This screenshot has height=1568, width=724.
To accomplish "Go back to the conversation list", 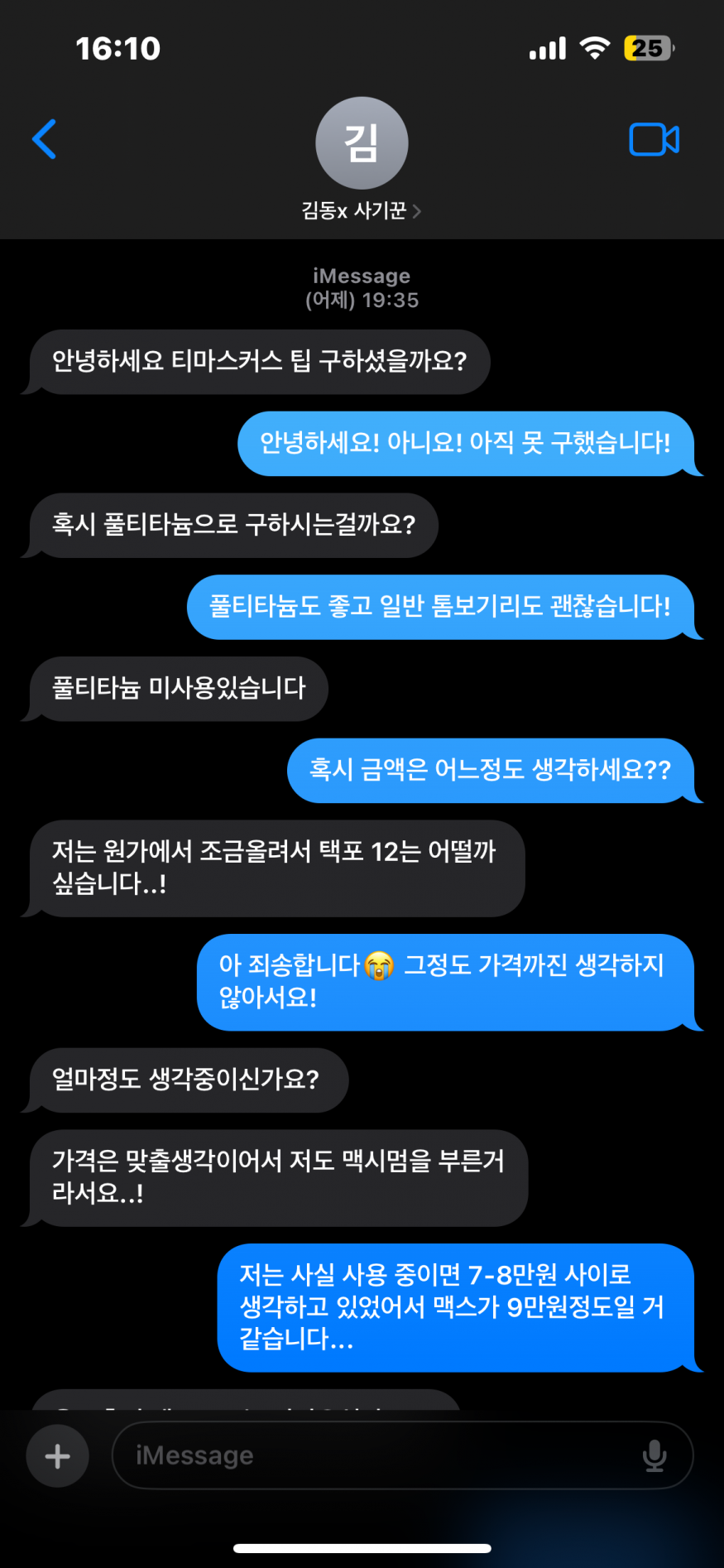I will [x=45, y=139].
